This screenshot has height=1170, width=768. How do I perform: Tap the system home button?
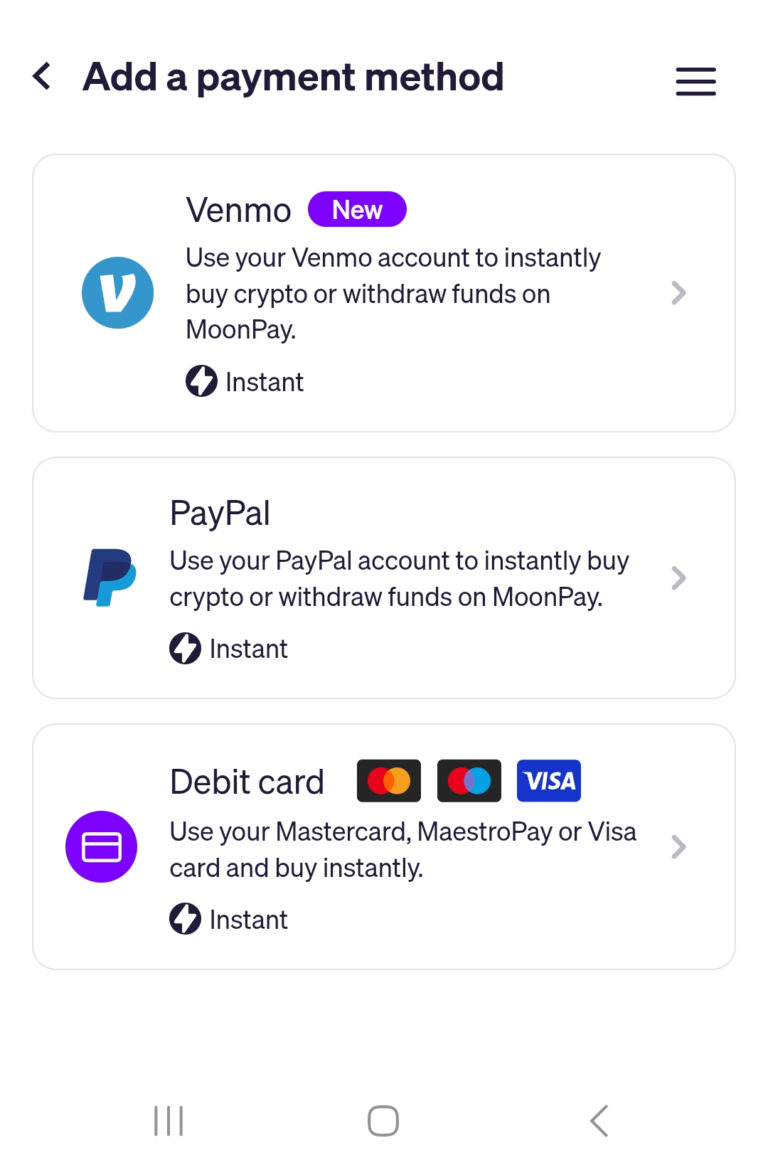point(383,1121)
